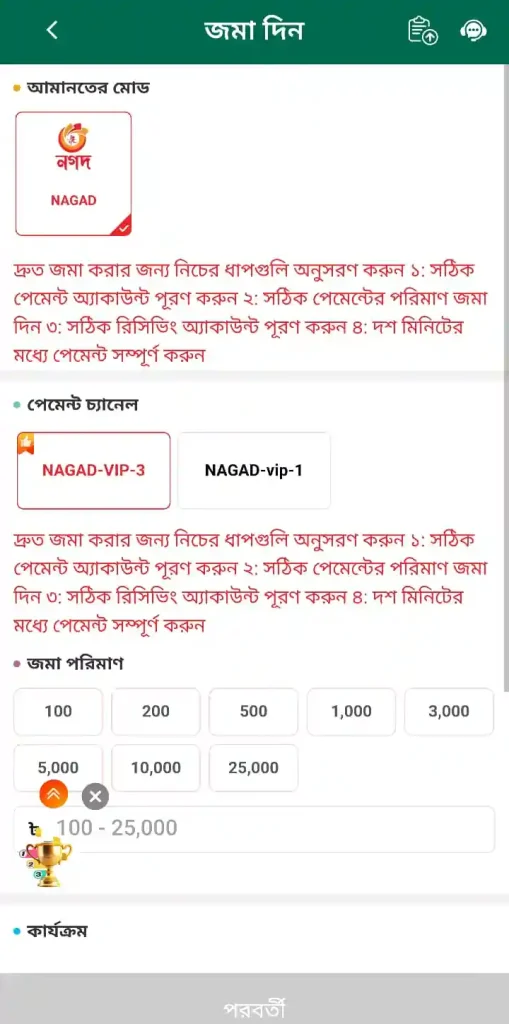This screenshot has height=1024, width=509.
Task: Dismiss the floating trophy widget
Action: 95,796
